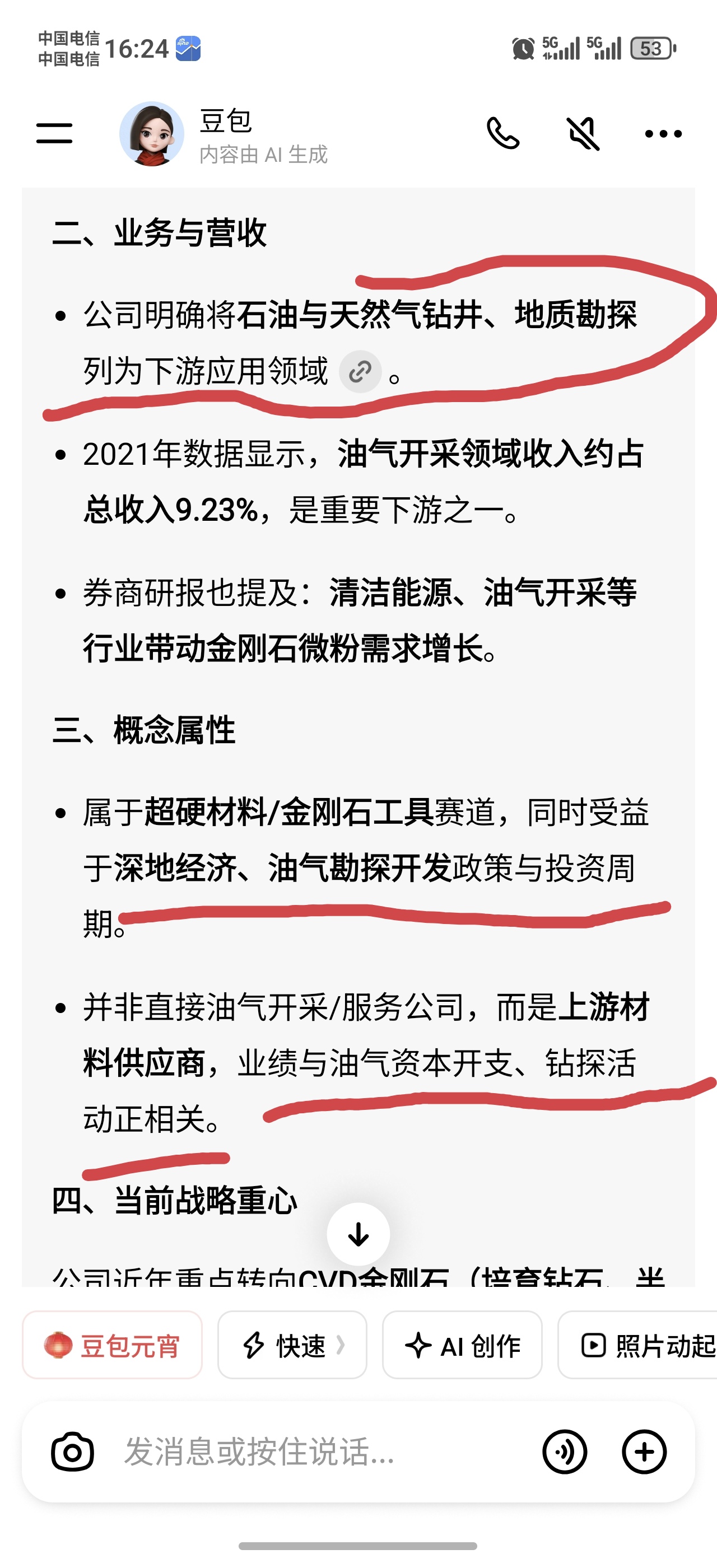Jump to bottom with the down arrow
Viewport: 717px width, 1568px height.
tap(358, 1234)
